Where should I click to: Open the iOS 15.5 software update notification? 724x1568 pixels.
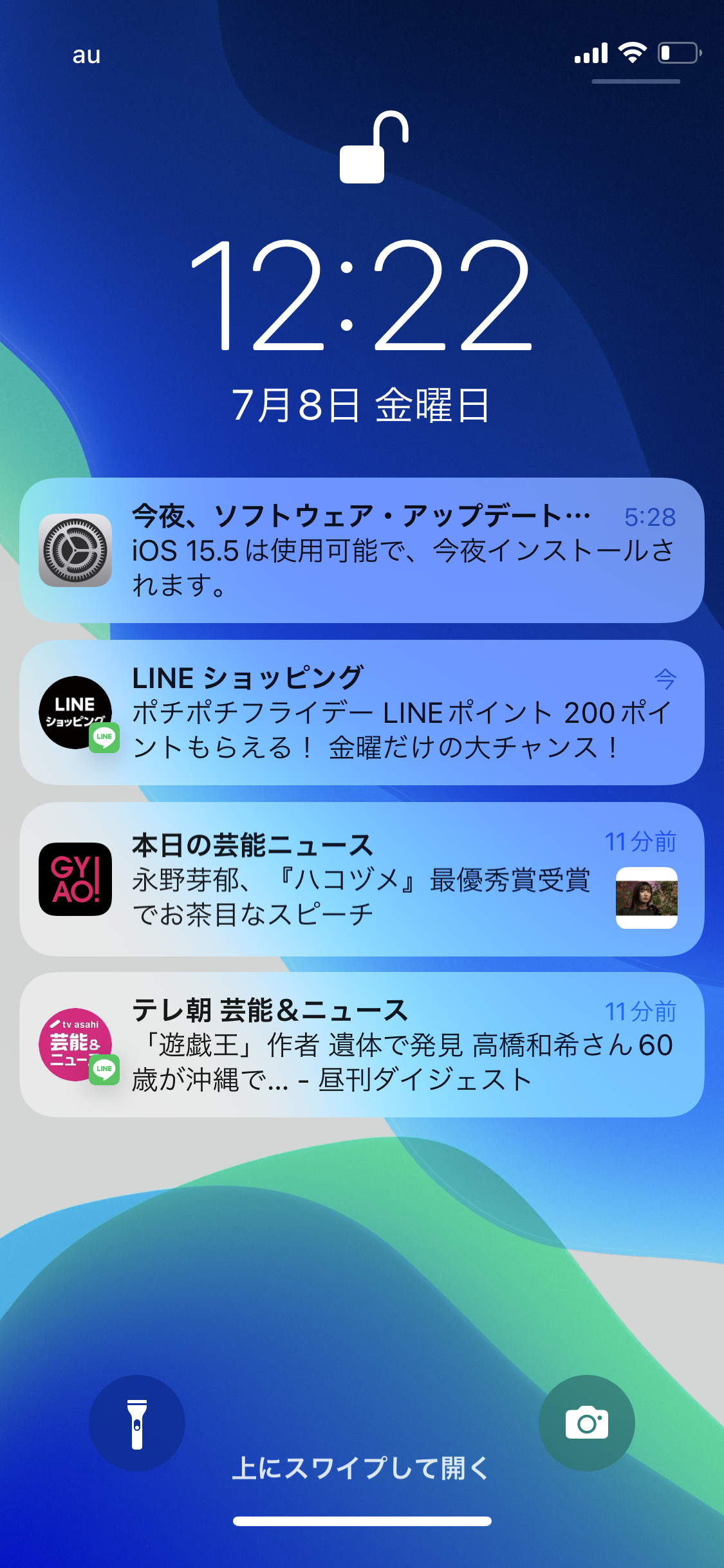362,550
